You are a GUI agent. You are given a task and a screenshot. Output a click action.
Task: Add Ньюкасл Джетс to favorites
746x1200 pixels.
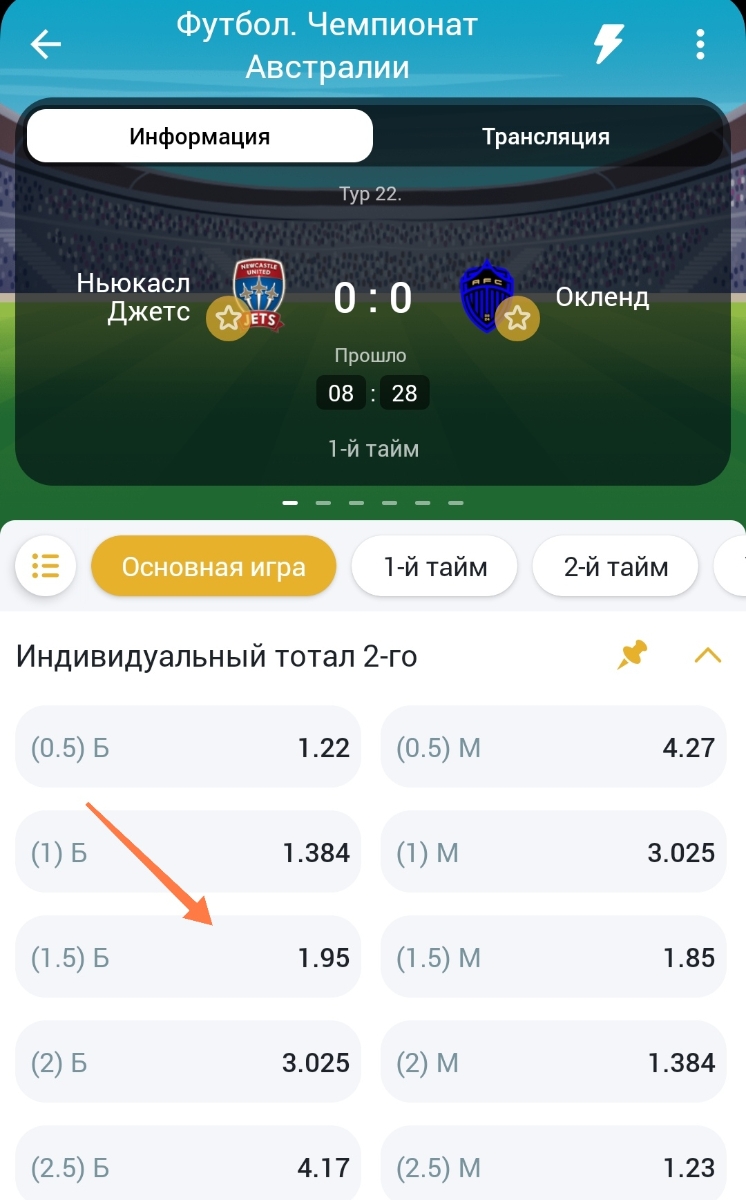pos(228,319)
